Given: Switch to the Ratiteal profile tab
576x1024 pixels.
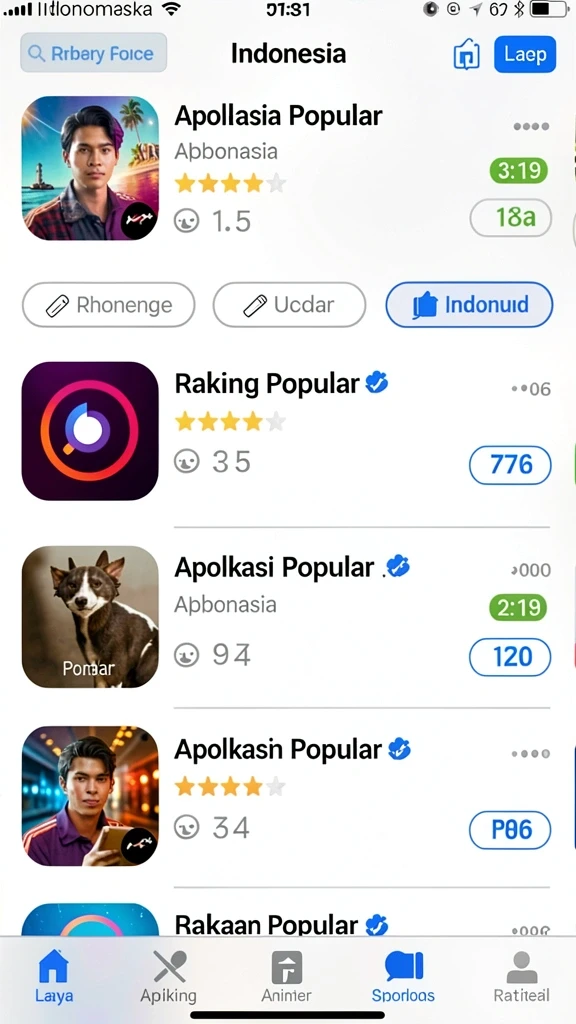Looking at the screenshot, I should (521, 977).
